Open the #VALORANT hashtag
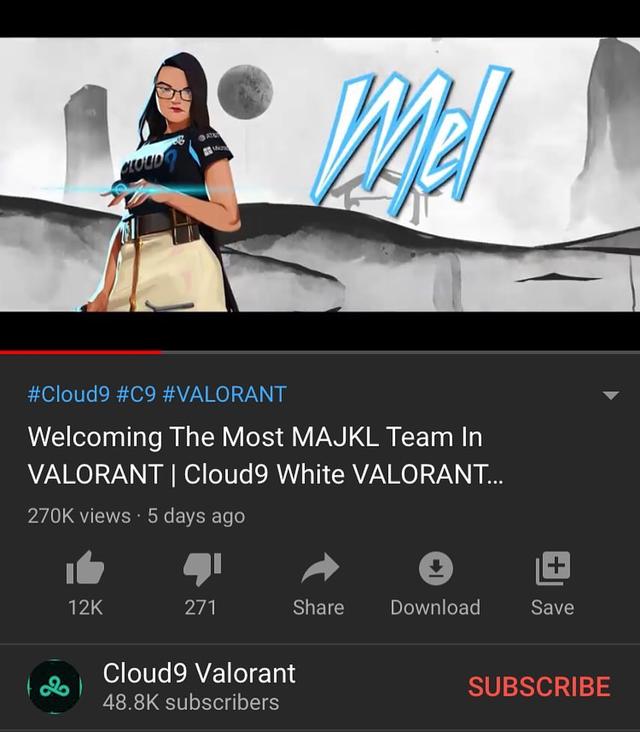 click(224, 394)
